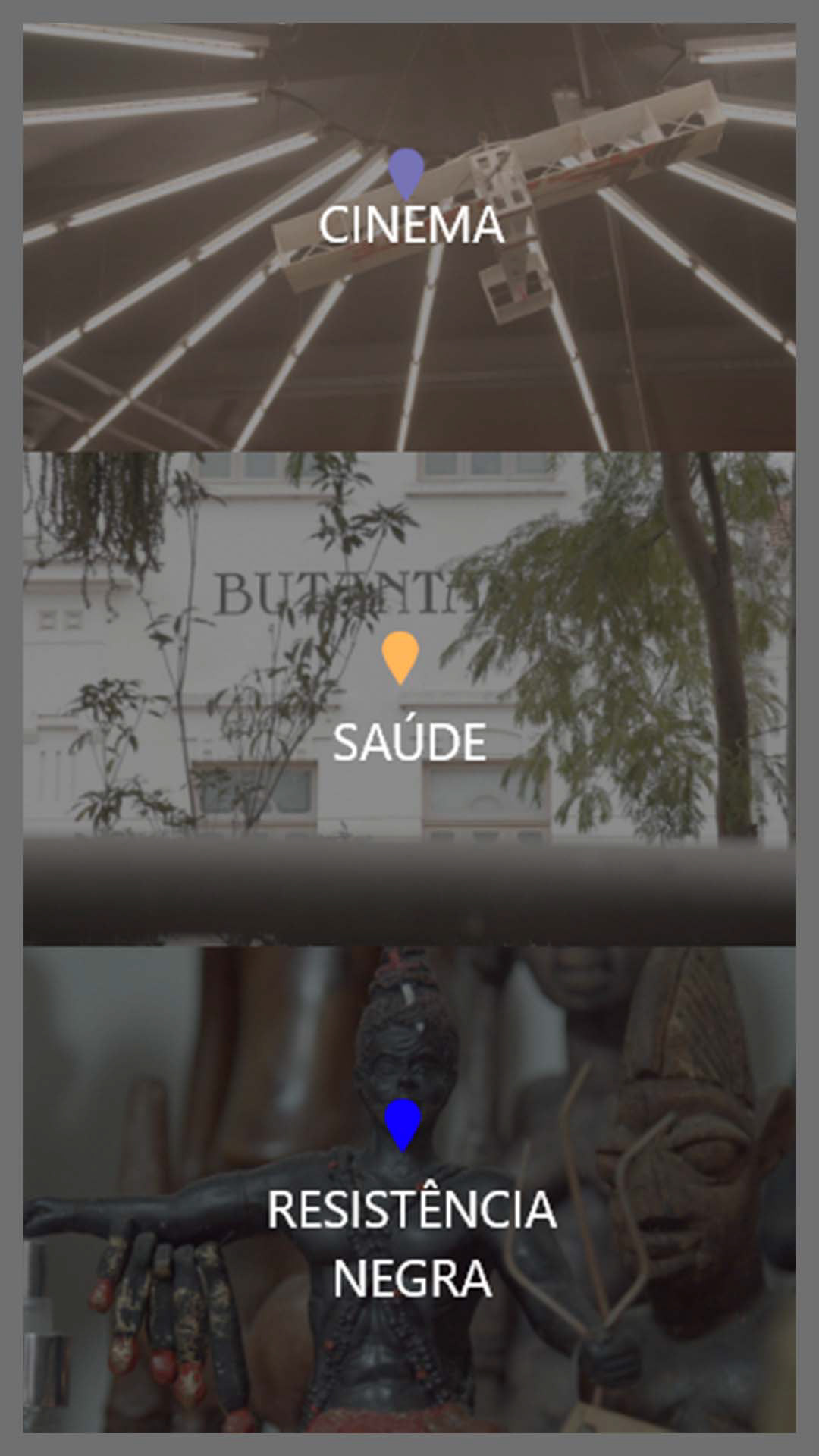Open the Cinema category tile
Image resolution: width=819 pixels, height=1456 pixels.
click(409, 237)
